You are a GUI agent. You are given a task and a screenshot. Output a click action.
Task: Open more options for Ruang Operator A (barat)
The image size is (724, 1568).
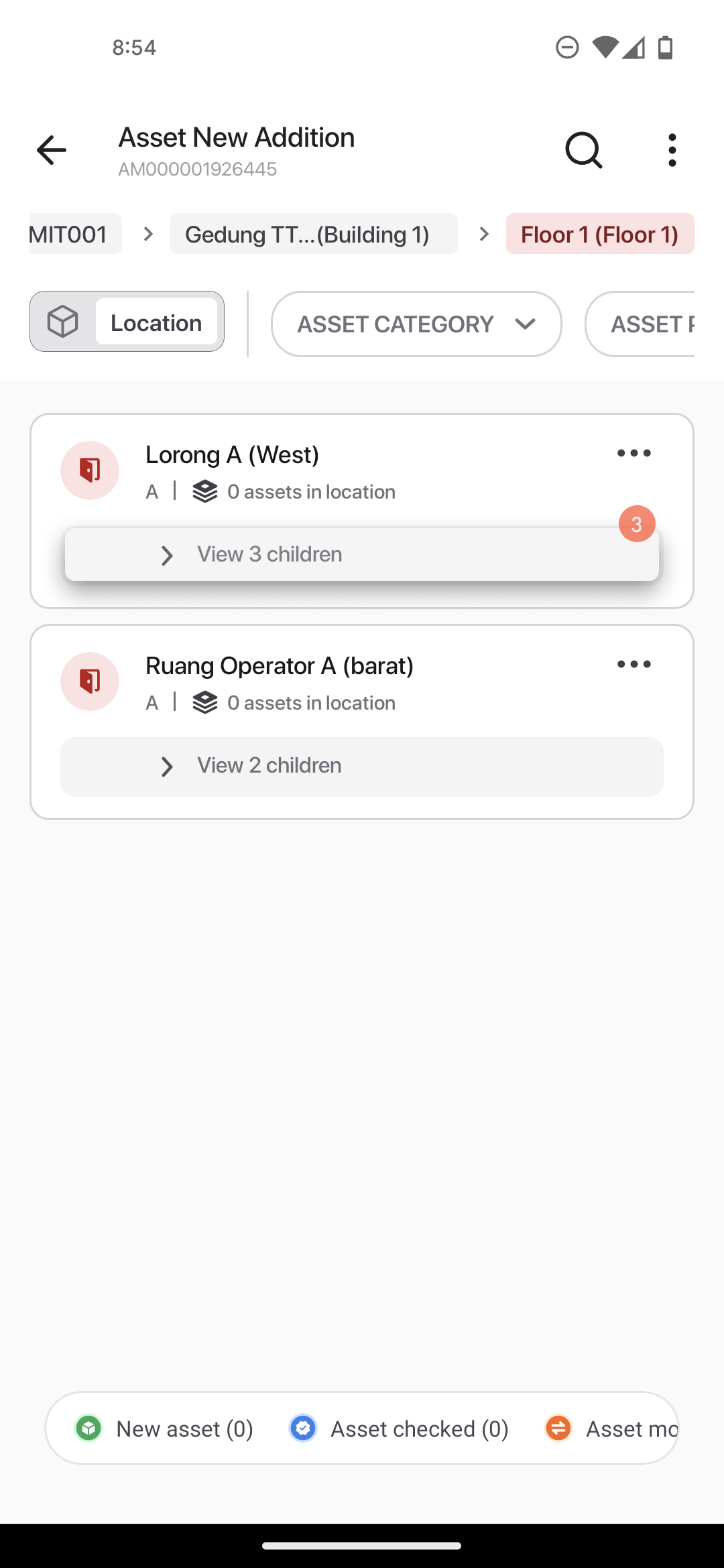pyautogui.click(x=634, y=665)
